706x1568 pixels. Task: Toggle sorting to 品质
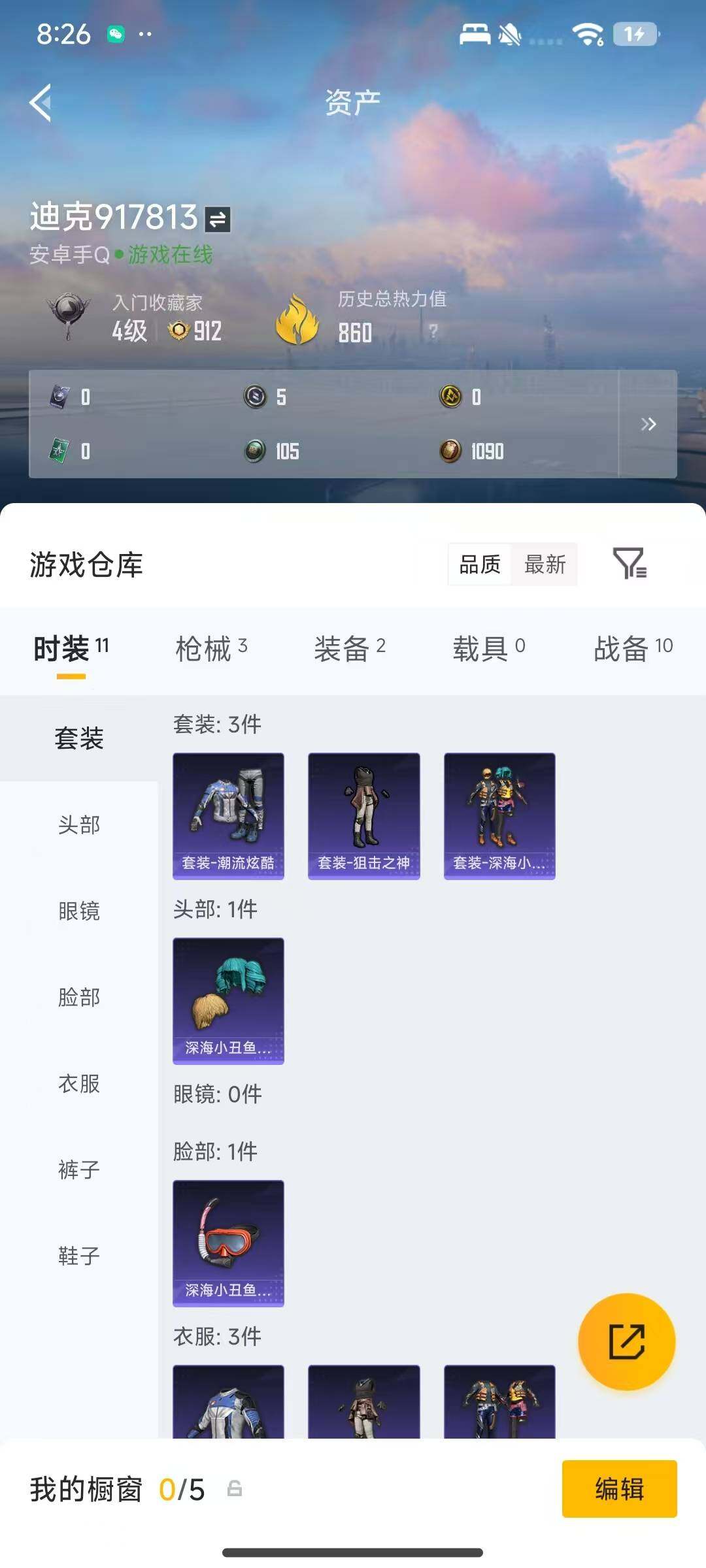(x=479, y=565)
